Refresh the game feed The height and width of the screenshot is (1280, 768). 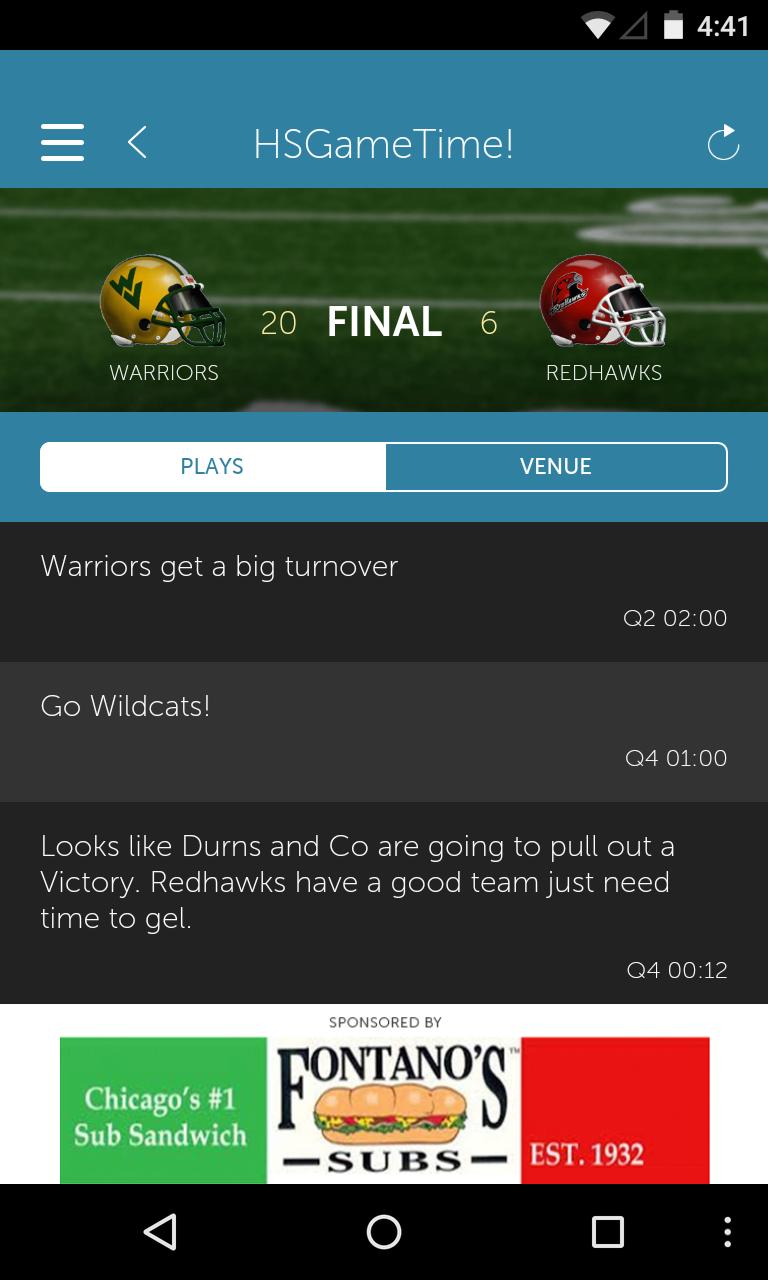coord(722,143)
